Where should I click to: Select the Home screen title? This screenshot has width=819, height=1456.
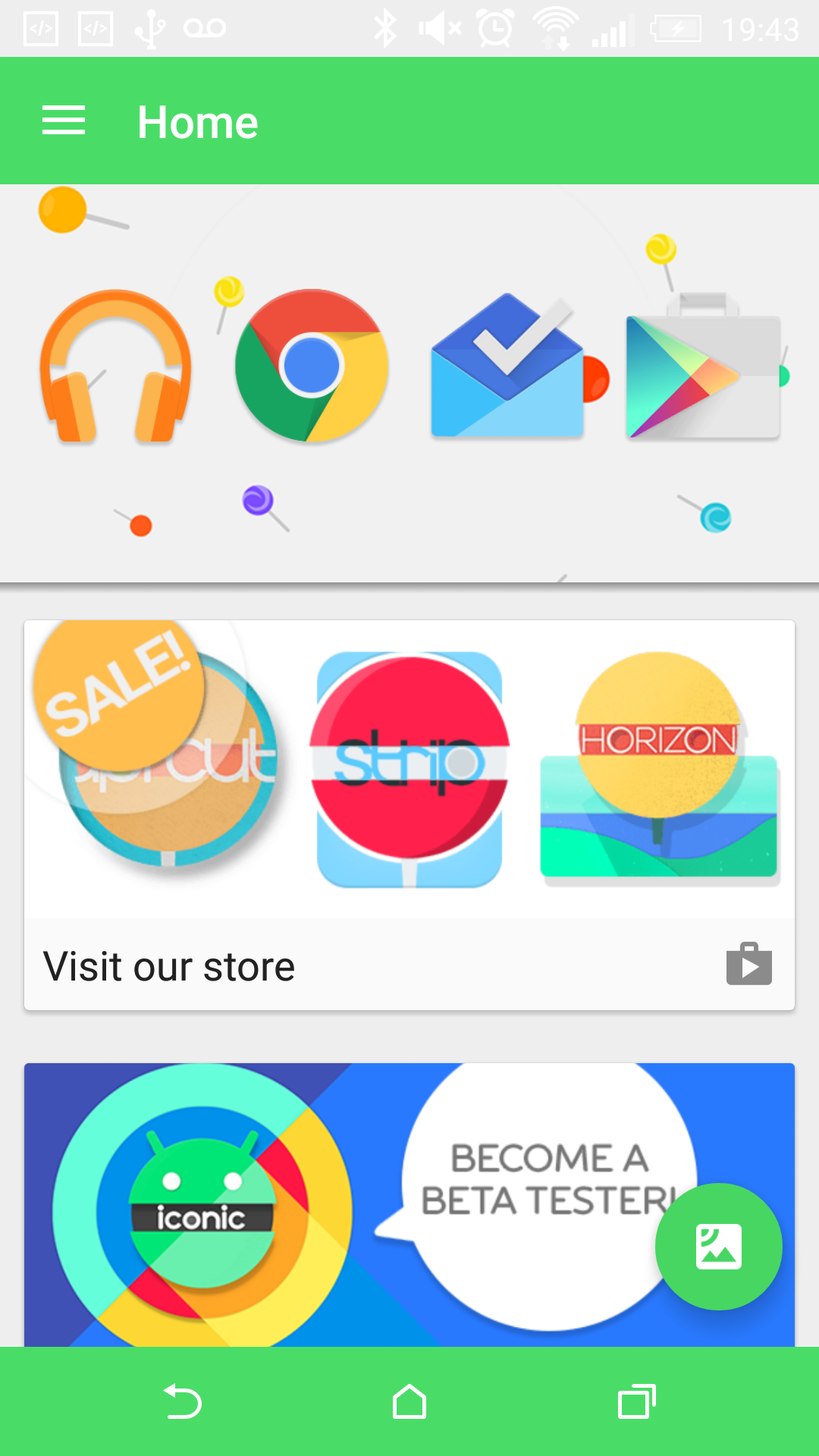pos(198,121)
